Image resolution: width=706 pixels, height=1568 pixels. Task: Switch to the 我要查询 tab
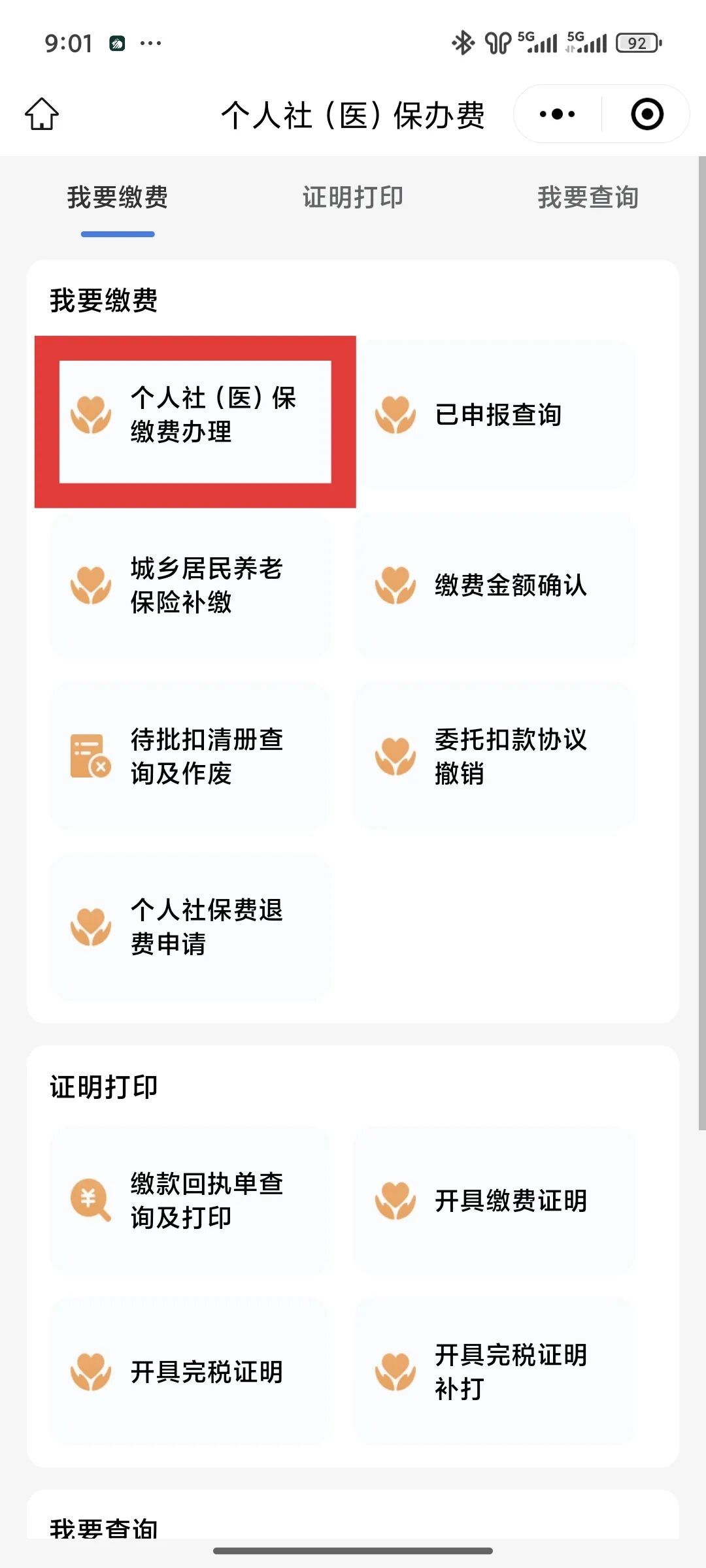pos(588,197)
